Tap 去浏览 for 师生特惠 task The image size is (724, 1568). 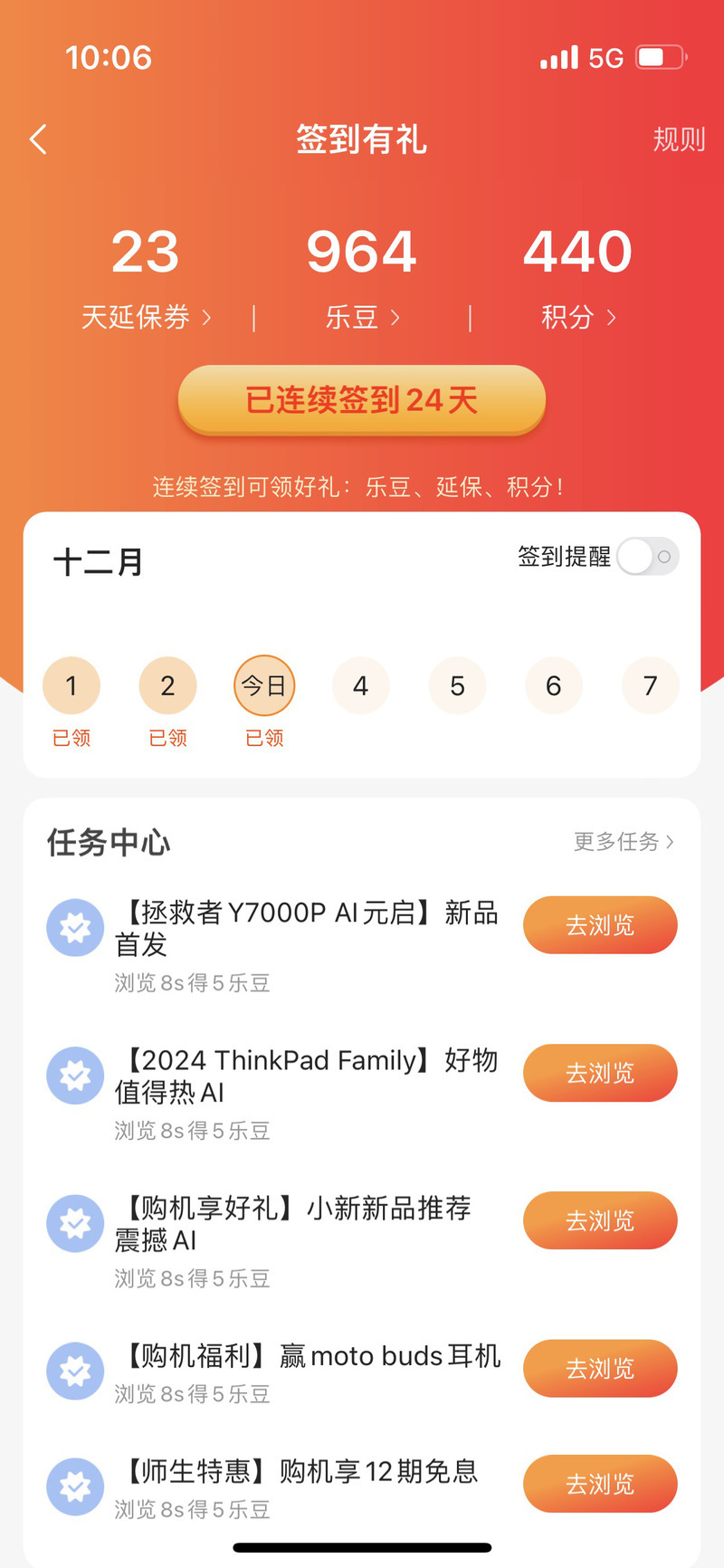pos(600,1484)
